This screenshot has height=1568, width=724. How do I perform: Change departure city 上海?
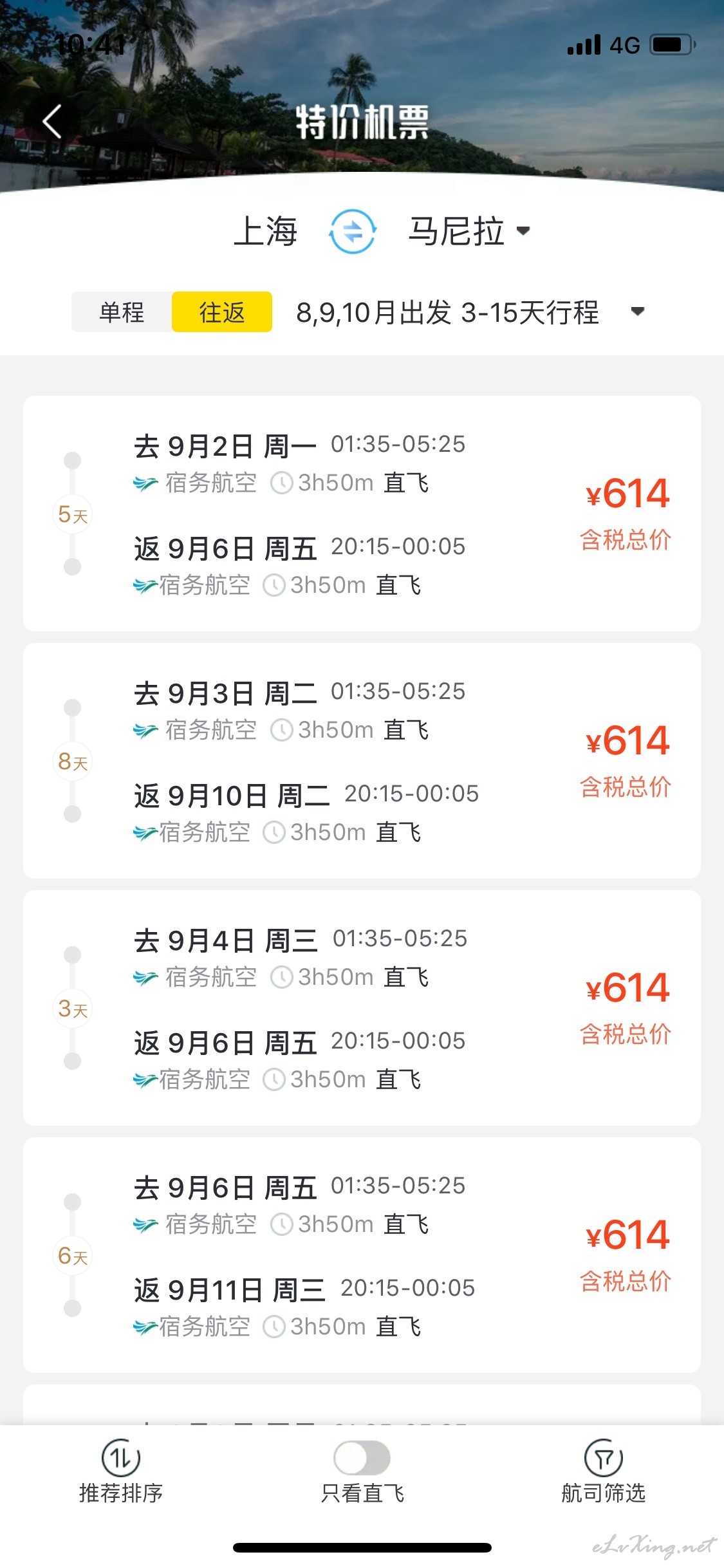265,231
